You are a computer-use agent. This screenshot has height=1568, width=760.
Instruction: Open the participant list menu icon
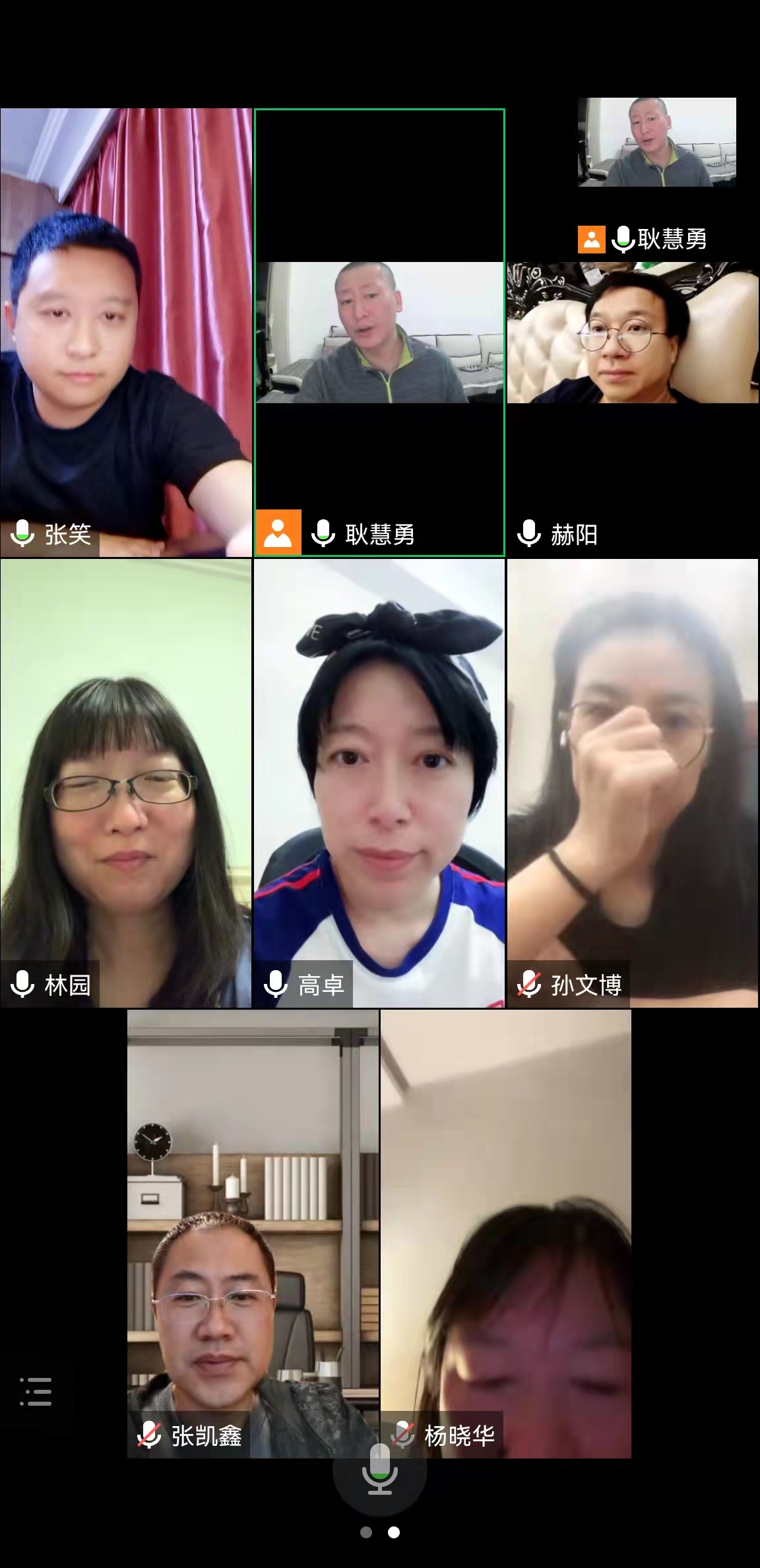36,1392
